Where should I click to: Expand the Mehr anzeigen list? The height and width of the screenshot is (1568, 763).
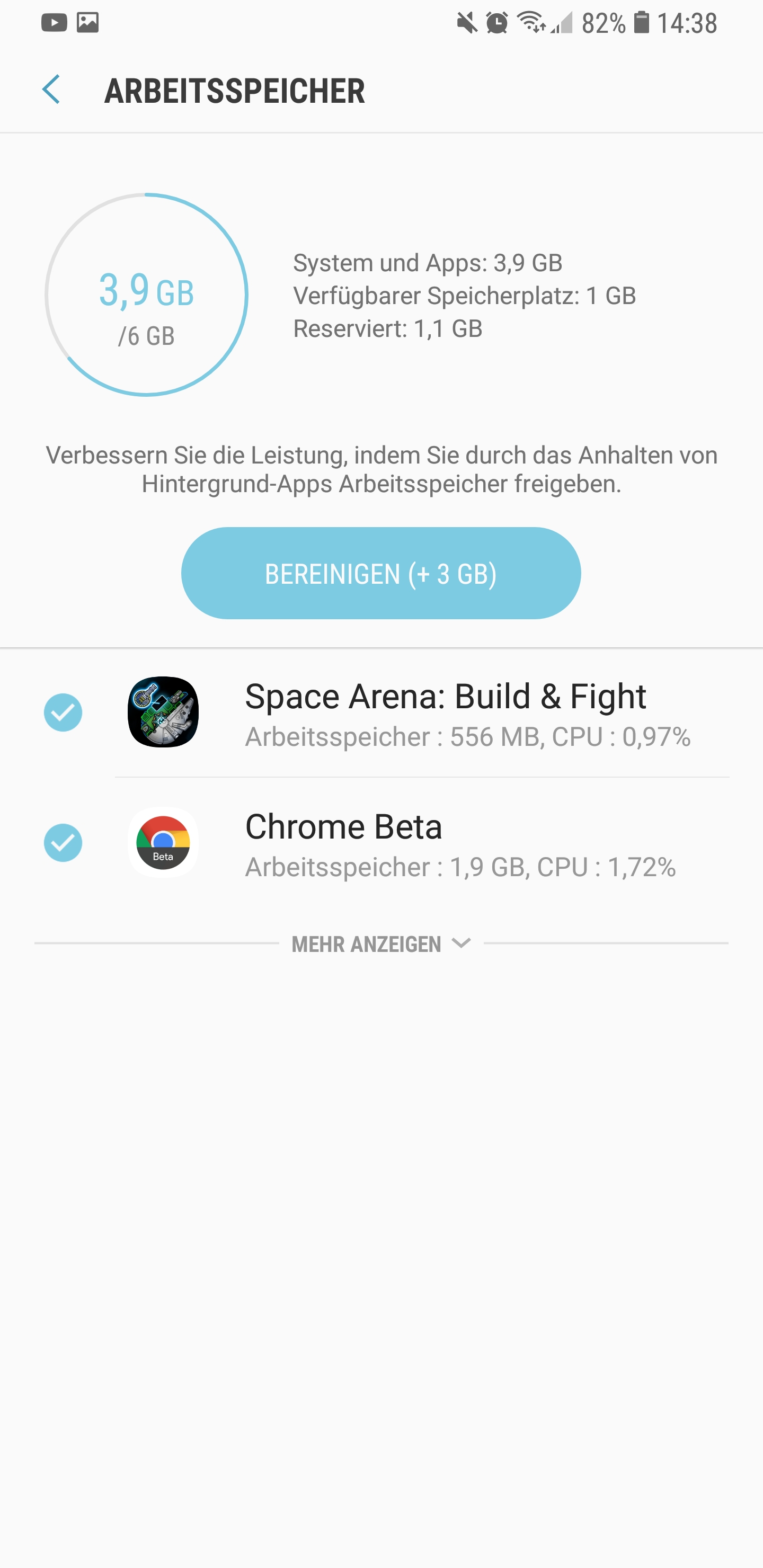[380, 943]
